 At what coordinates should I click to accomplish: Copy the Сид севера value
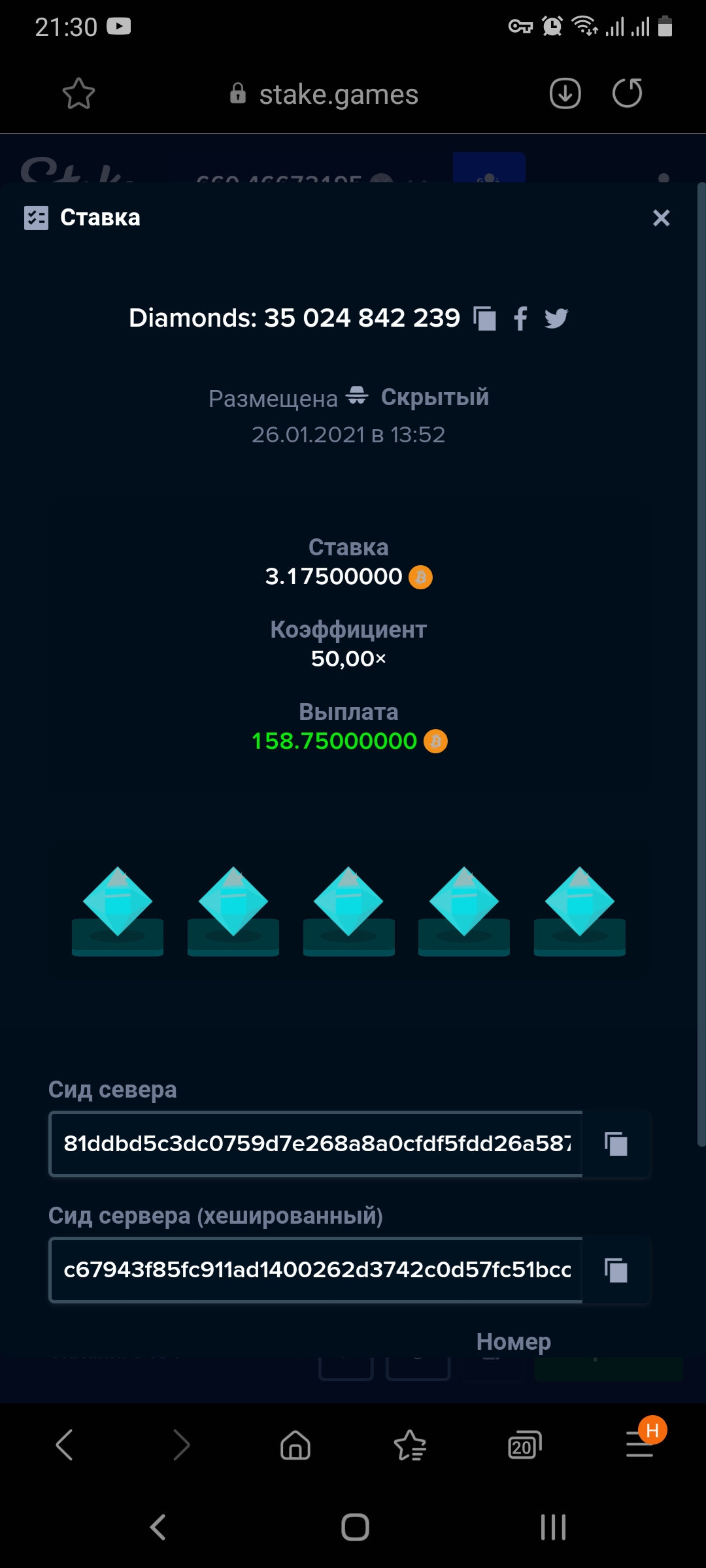[x=616, y=1144]
